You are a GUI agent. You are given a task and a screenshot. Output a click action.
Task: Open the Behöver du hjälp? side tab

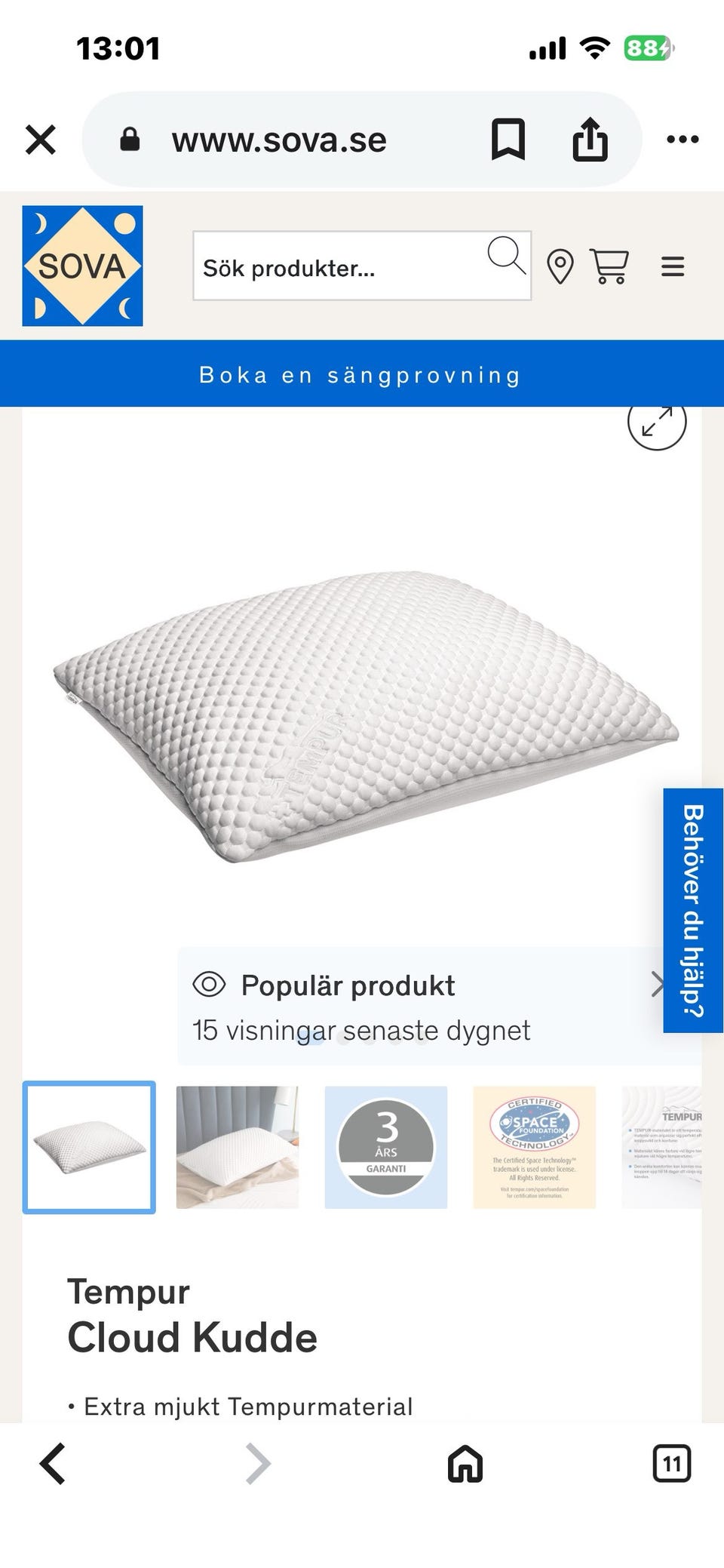693,910
